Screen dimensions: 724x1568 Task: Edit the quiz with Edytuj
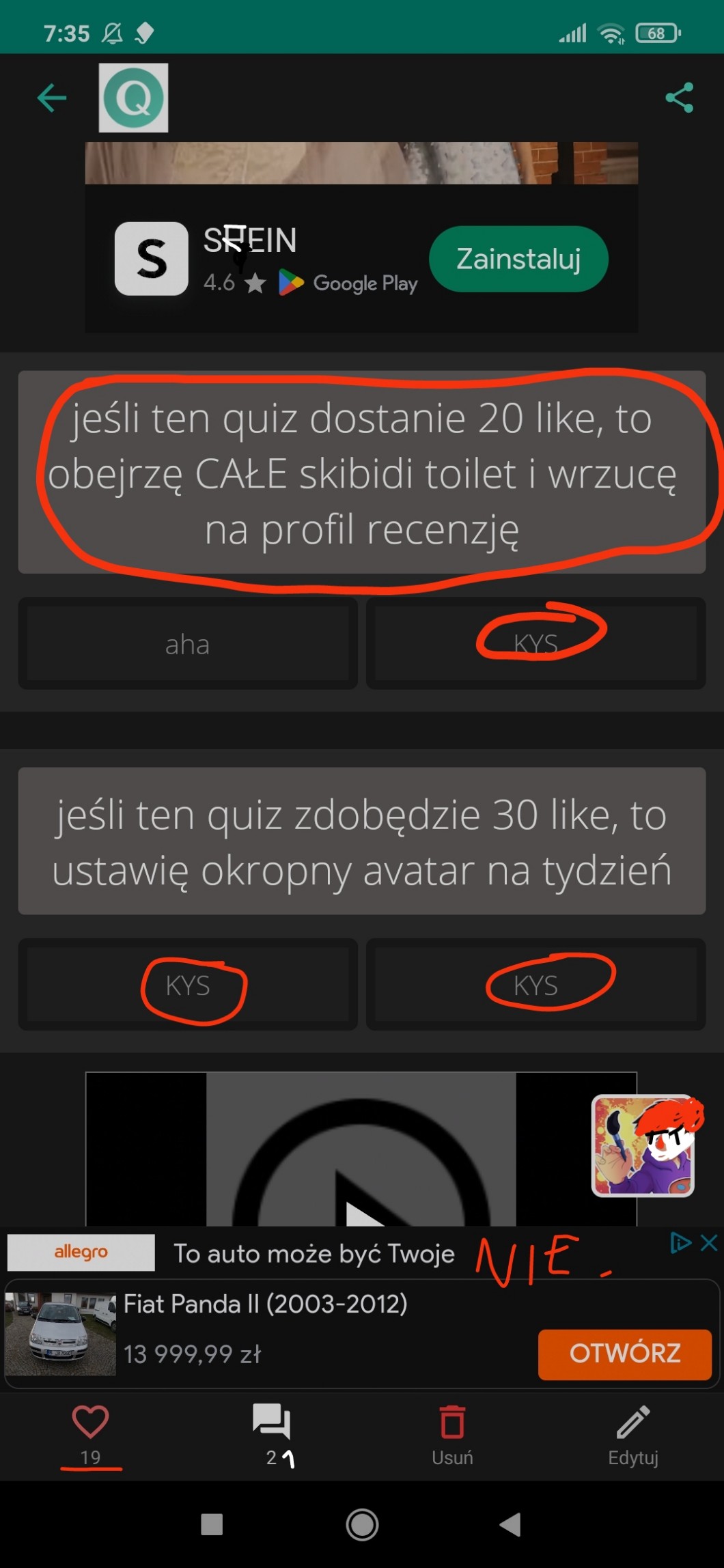click(633, 1432)
